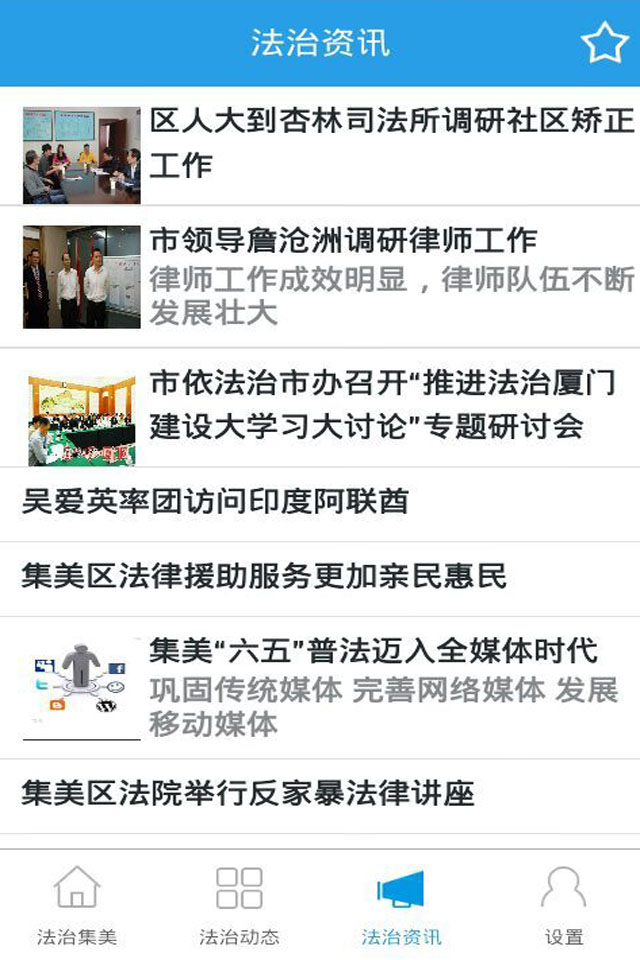Go to the 法治动态 tab
This screenshot has width=640, height=960.
coord(239,906)
